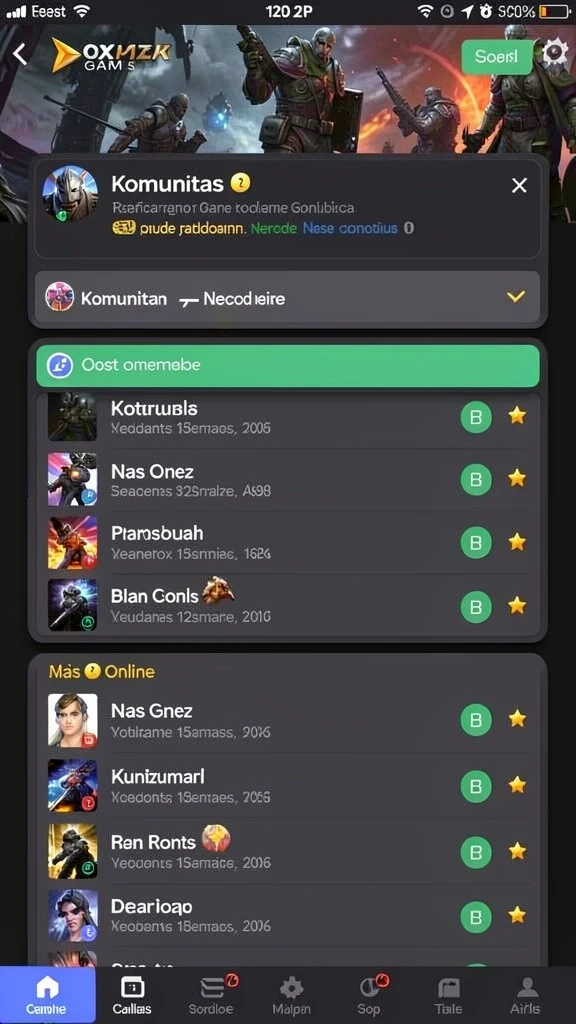Switch to the Cemhe home tab

tap(47, 995)
